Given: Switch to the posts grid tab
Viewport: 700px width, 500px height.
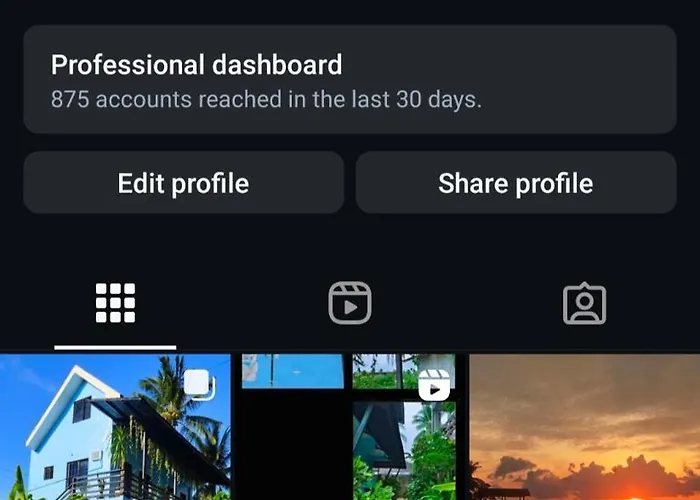Looking at the screenshot, I should (x=115, y=302).
